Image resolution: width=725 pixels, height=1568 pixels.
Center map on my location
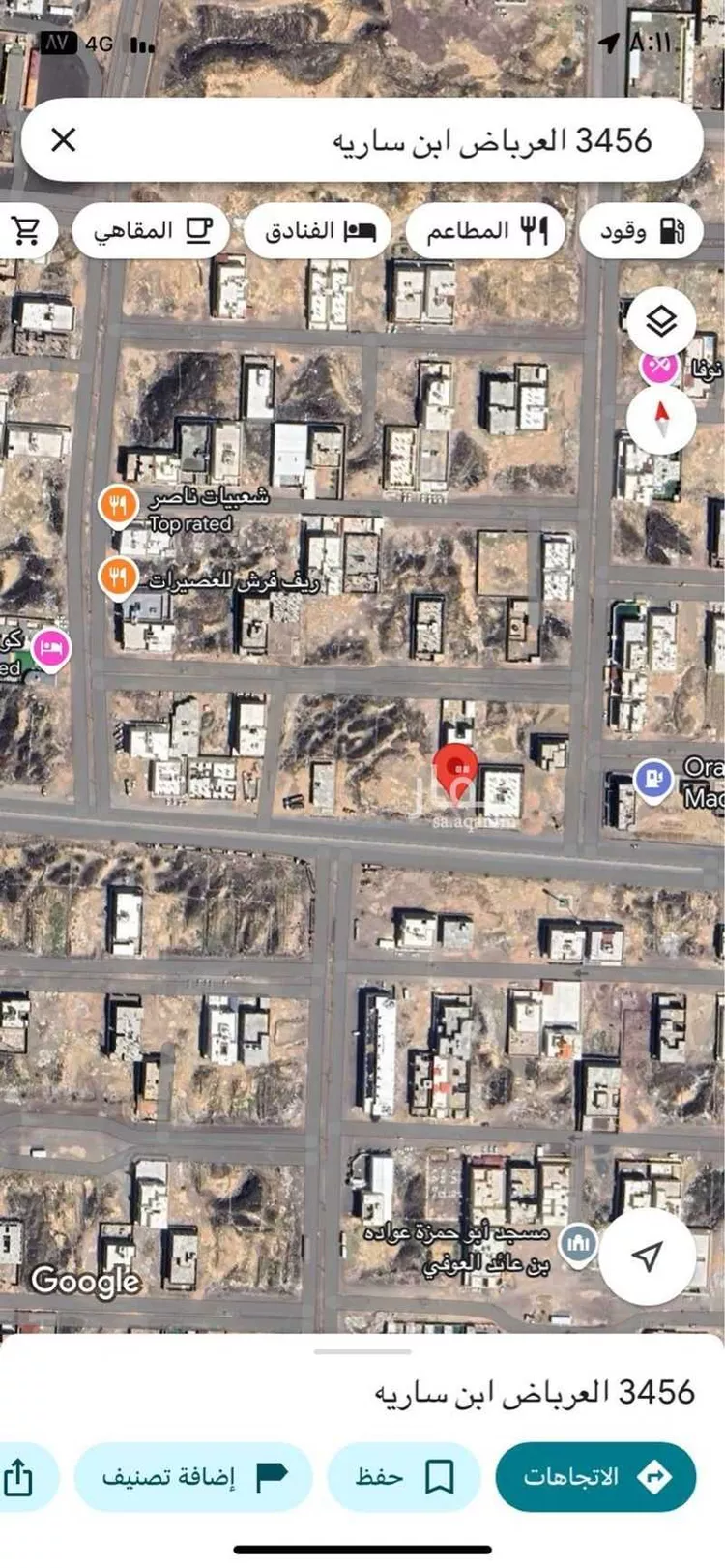647,1256
